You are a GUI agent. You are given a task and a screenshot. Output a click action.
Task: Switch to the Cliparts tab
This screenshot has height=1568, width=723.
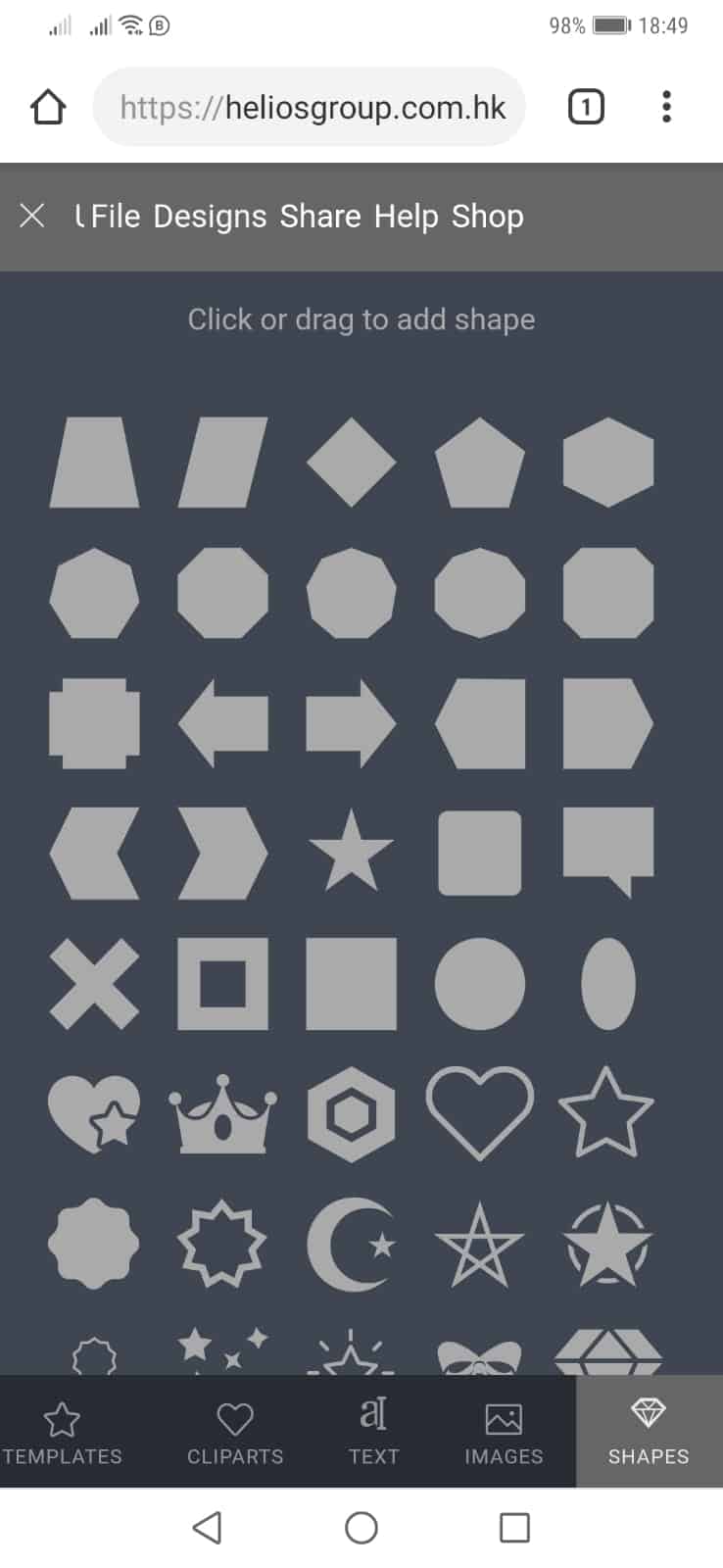pos(235,1433)
